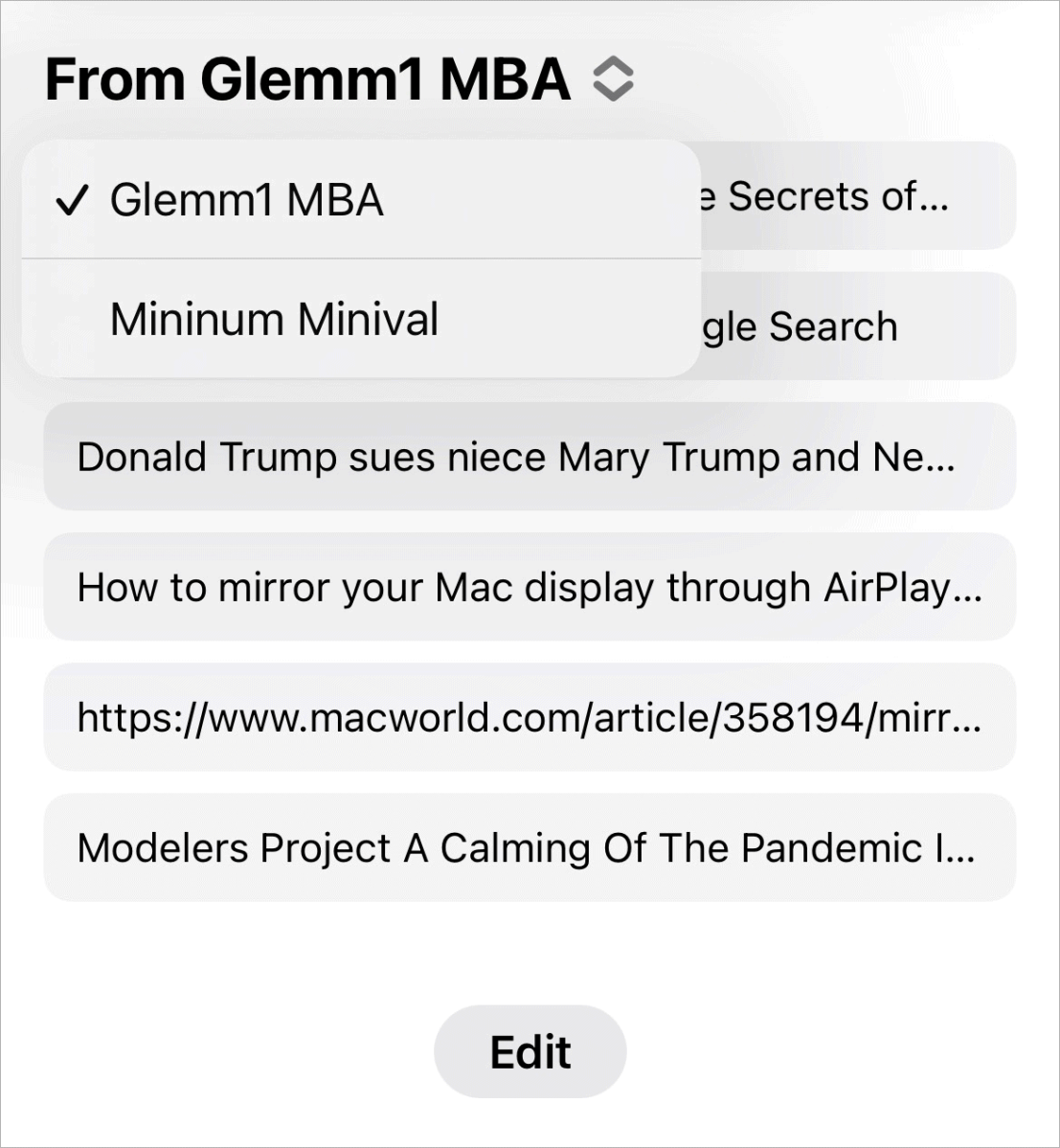The height and width of the screenshot is (1148, 1060).
Task: Choose Mininum Minival device
Action: [x=275, y=320]
